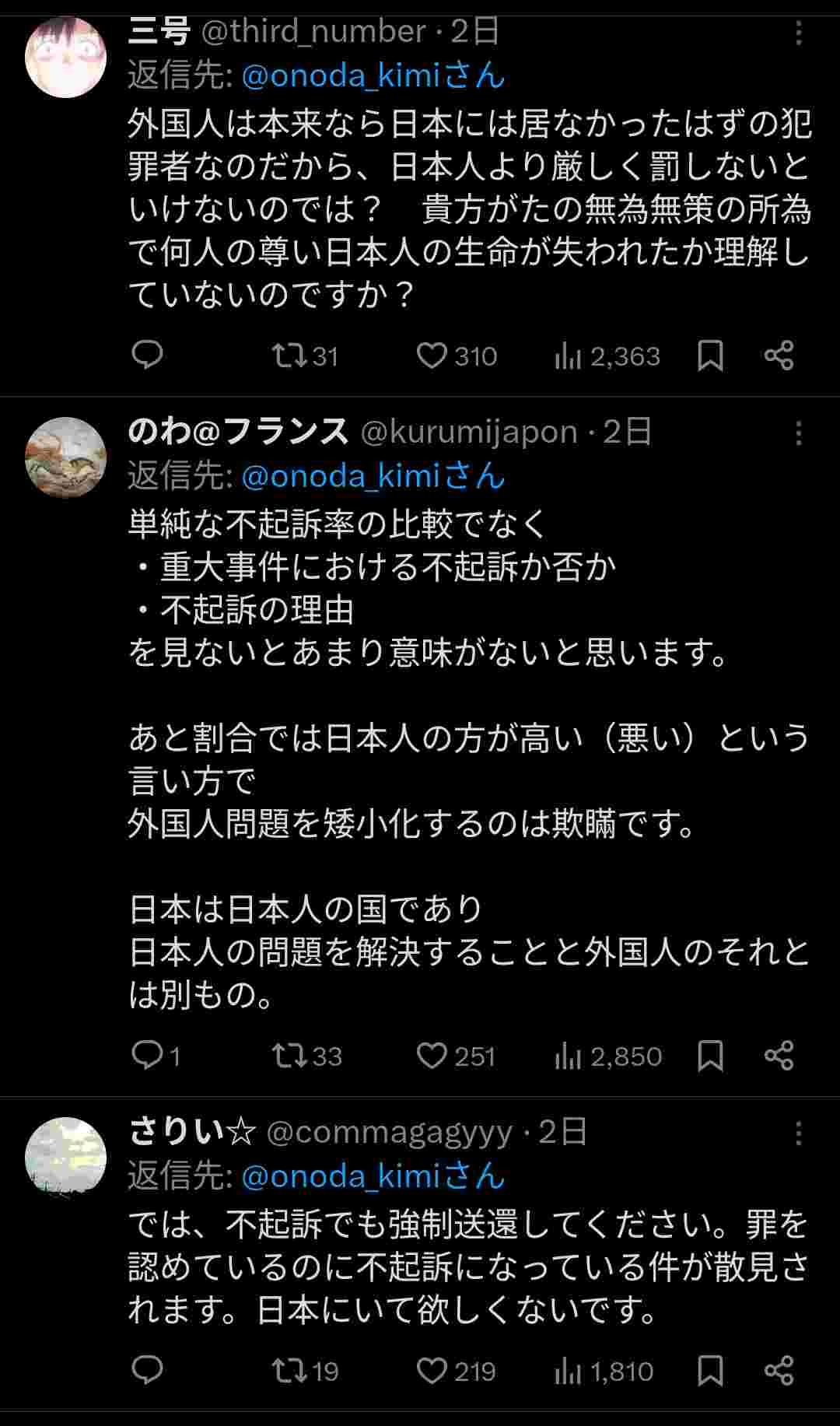
Task: Share third_number's reply
Action: [x=779, y=356]
